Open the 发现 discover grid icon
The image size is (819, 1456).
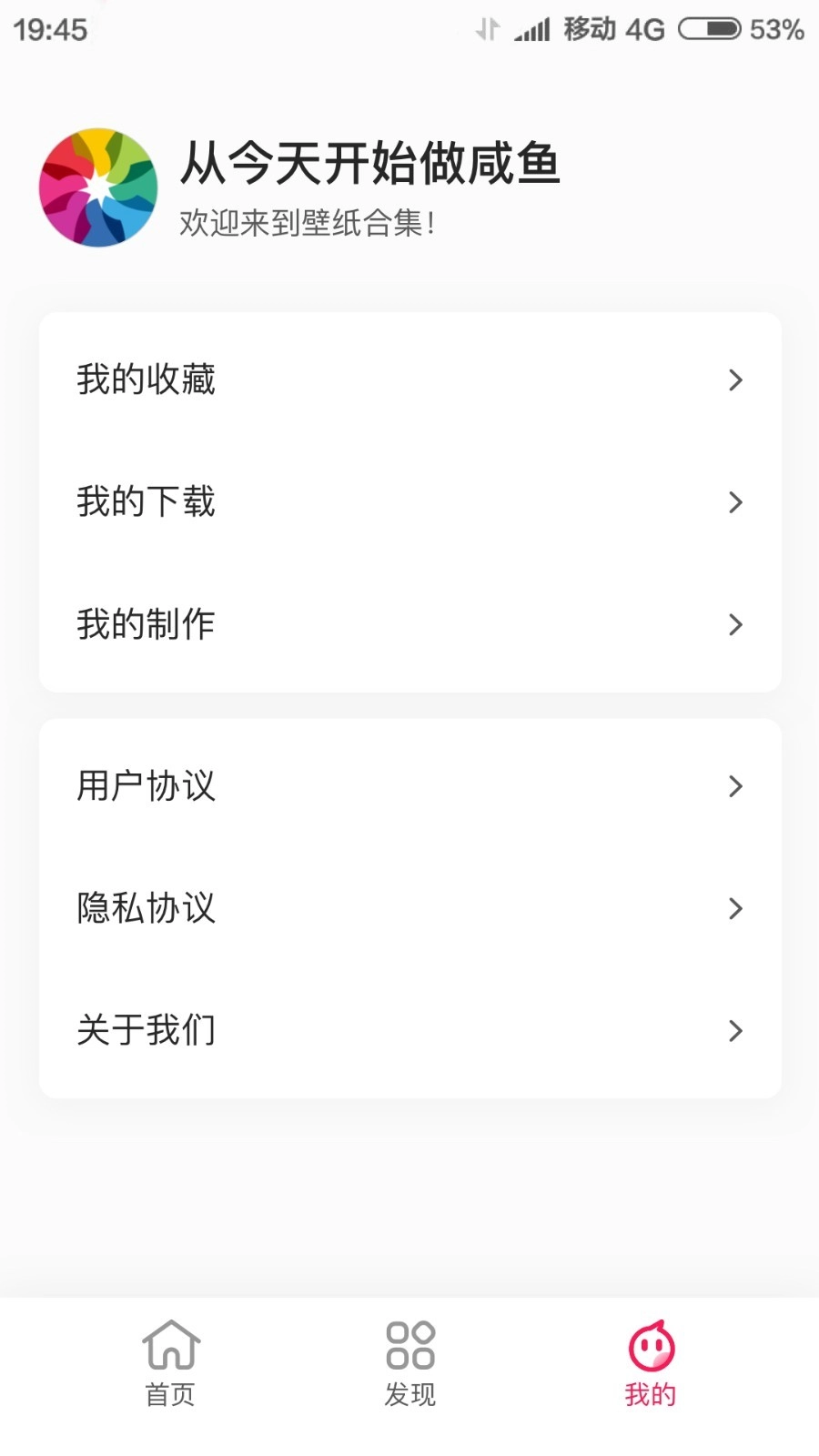coord(409,1343)
